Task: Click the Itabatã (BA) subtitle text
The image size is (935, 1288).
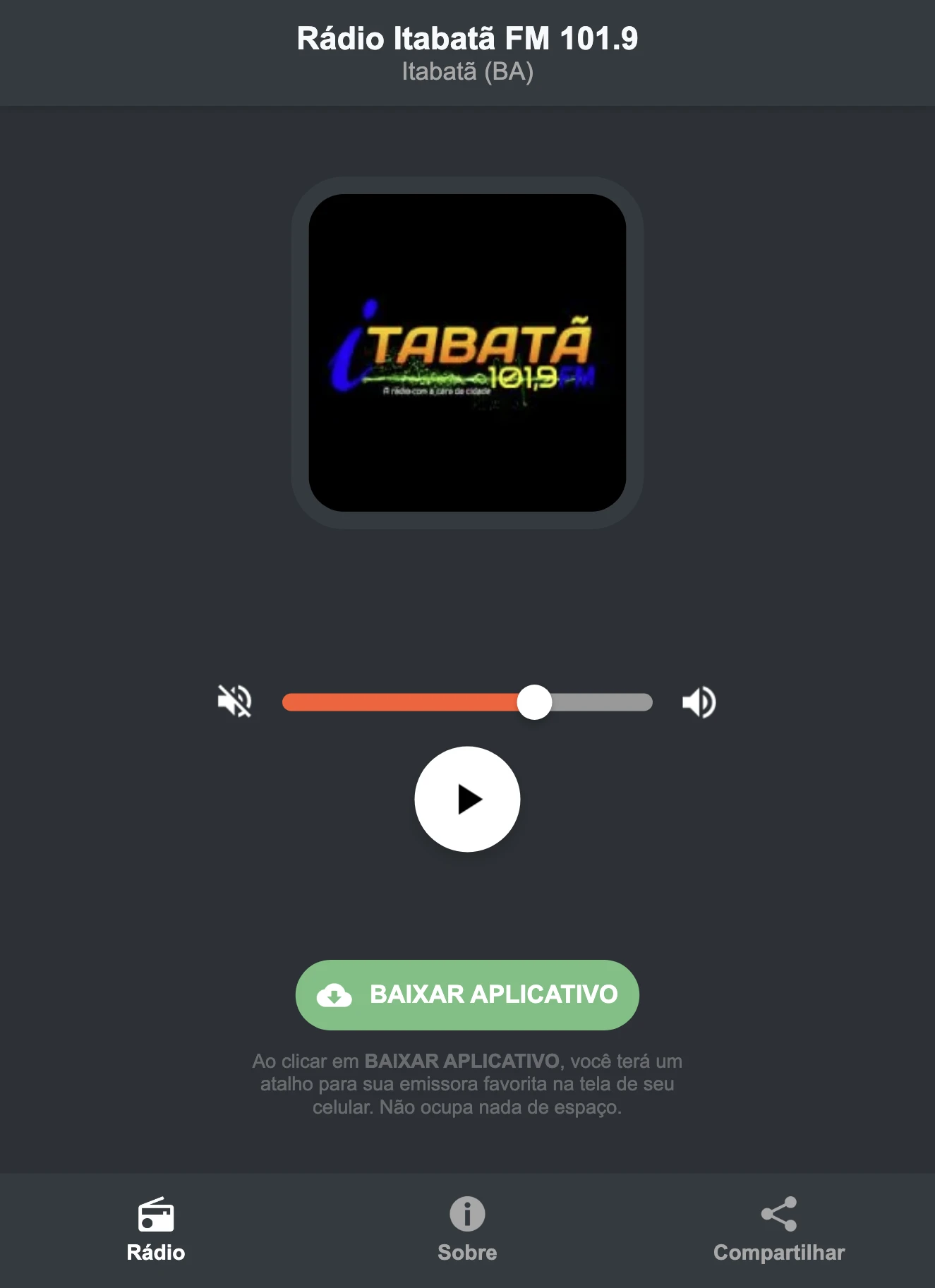Action: [x=467, y=72]
